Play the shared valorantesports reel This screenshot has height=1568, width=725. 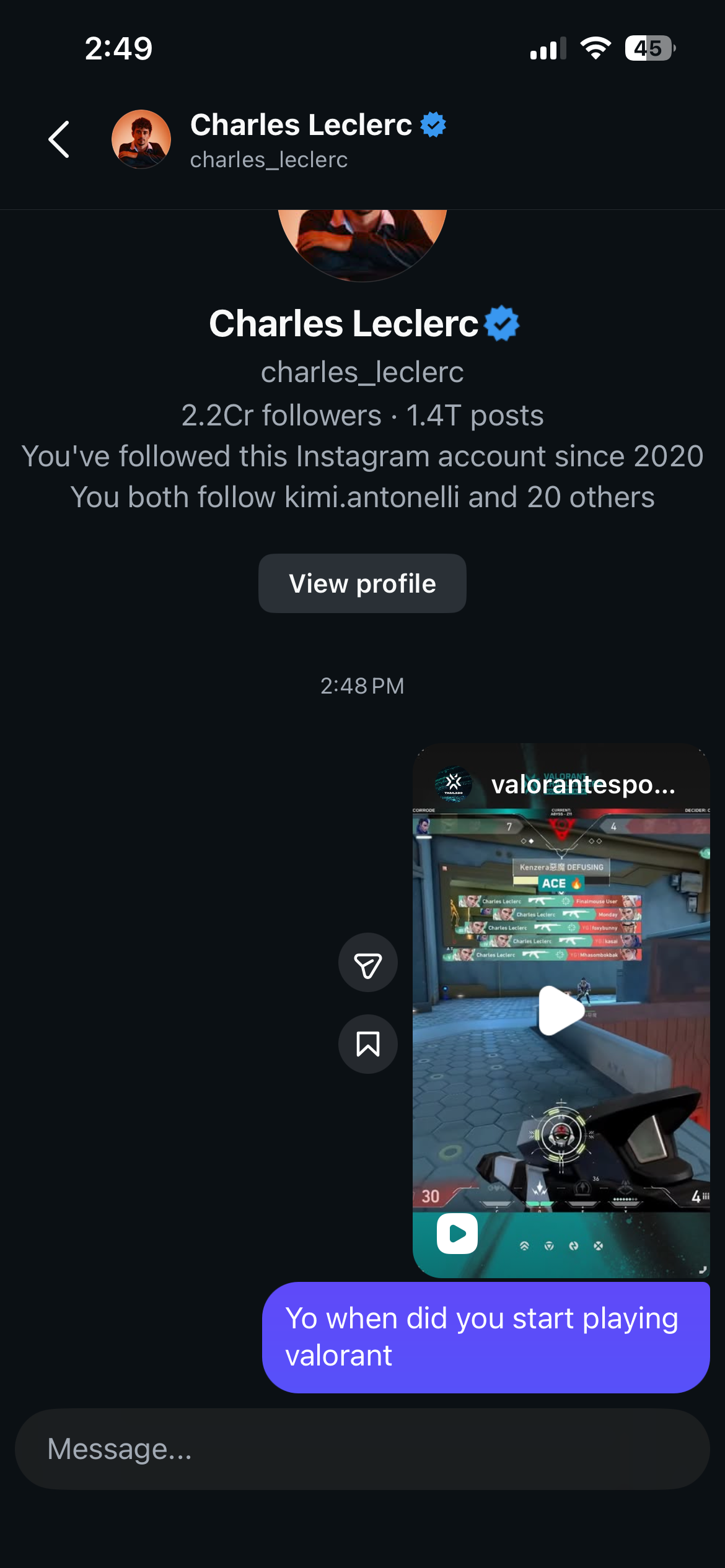561,1011
